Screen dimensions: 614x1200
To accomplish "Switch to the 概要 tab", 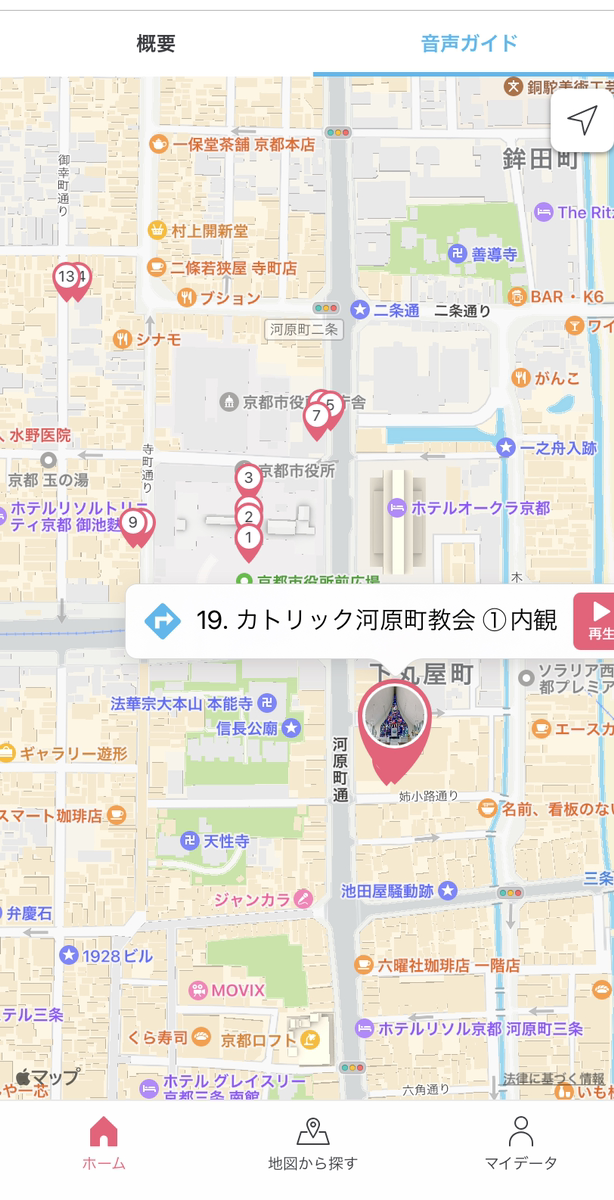I will point(156,43).
